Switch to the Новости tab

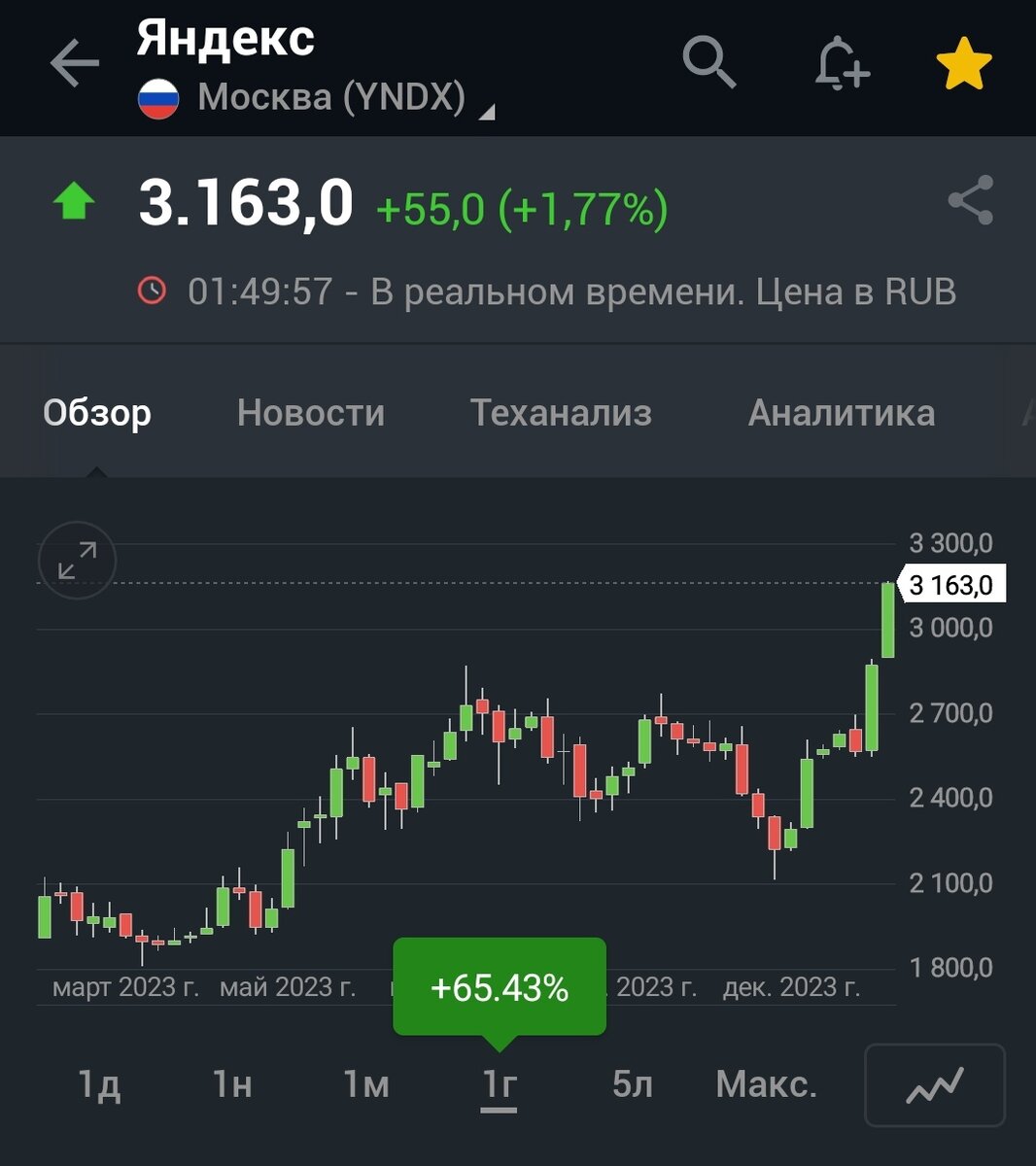tap(312, 413)
